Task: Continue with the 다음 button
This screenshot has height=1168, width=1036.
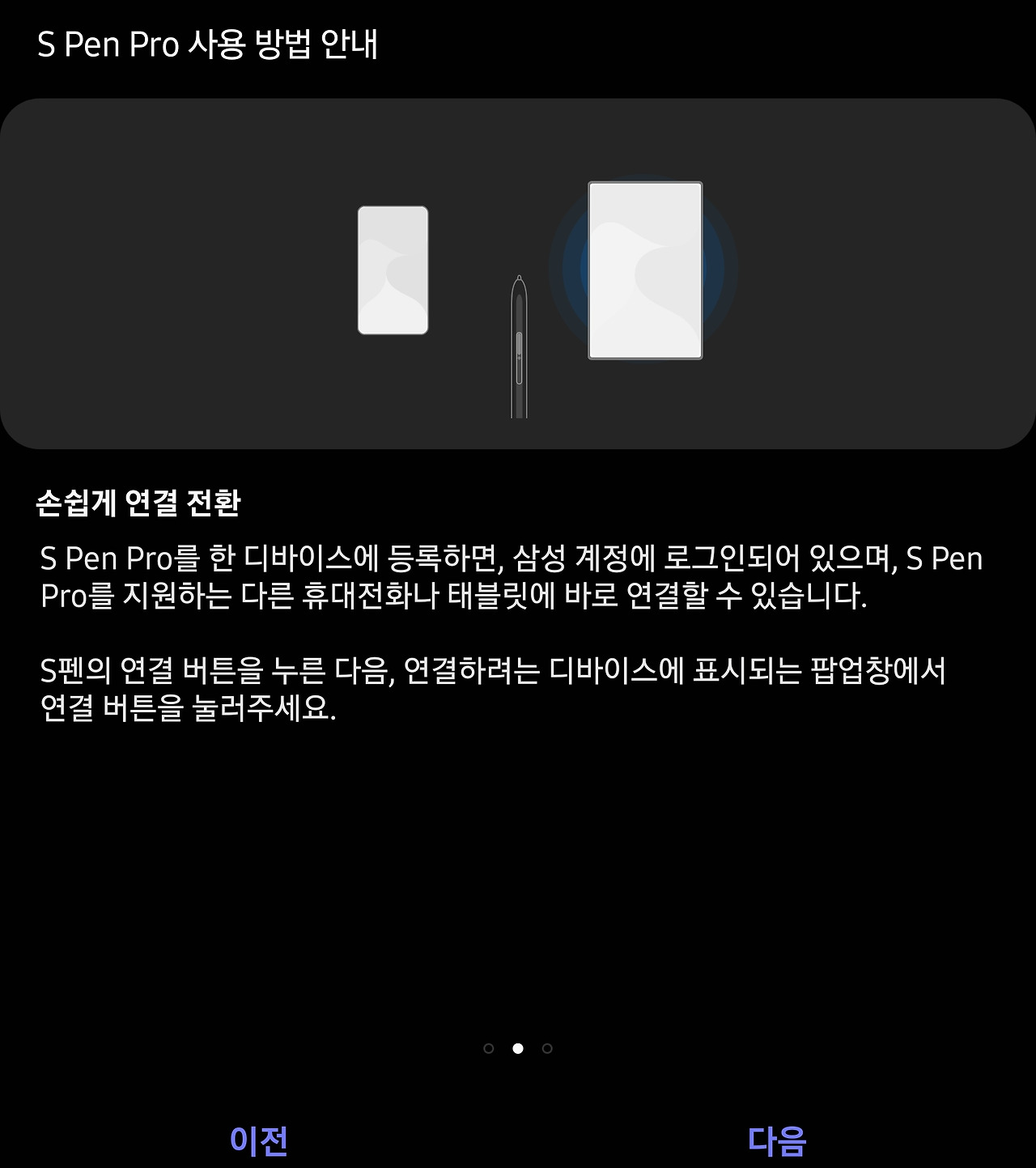Action: [x=777, y=1140]
